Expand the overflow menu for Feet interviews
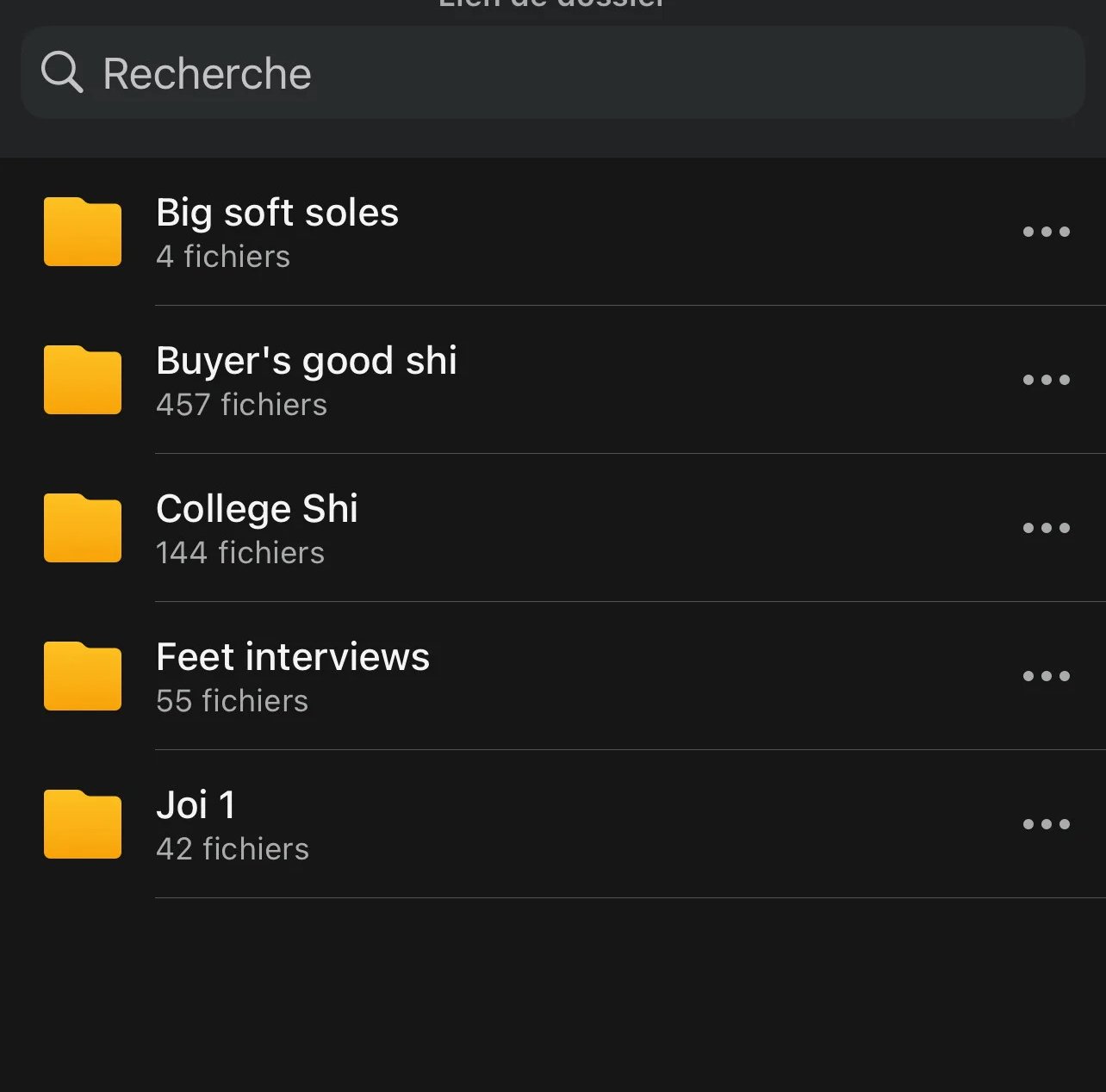The width and height of the screenshot is (1106, 1092). point(1046,676)
